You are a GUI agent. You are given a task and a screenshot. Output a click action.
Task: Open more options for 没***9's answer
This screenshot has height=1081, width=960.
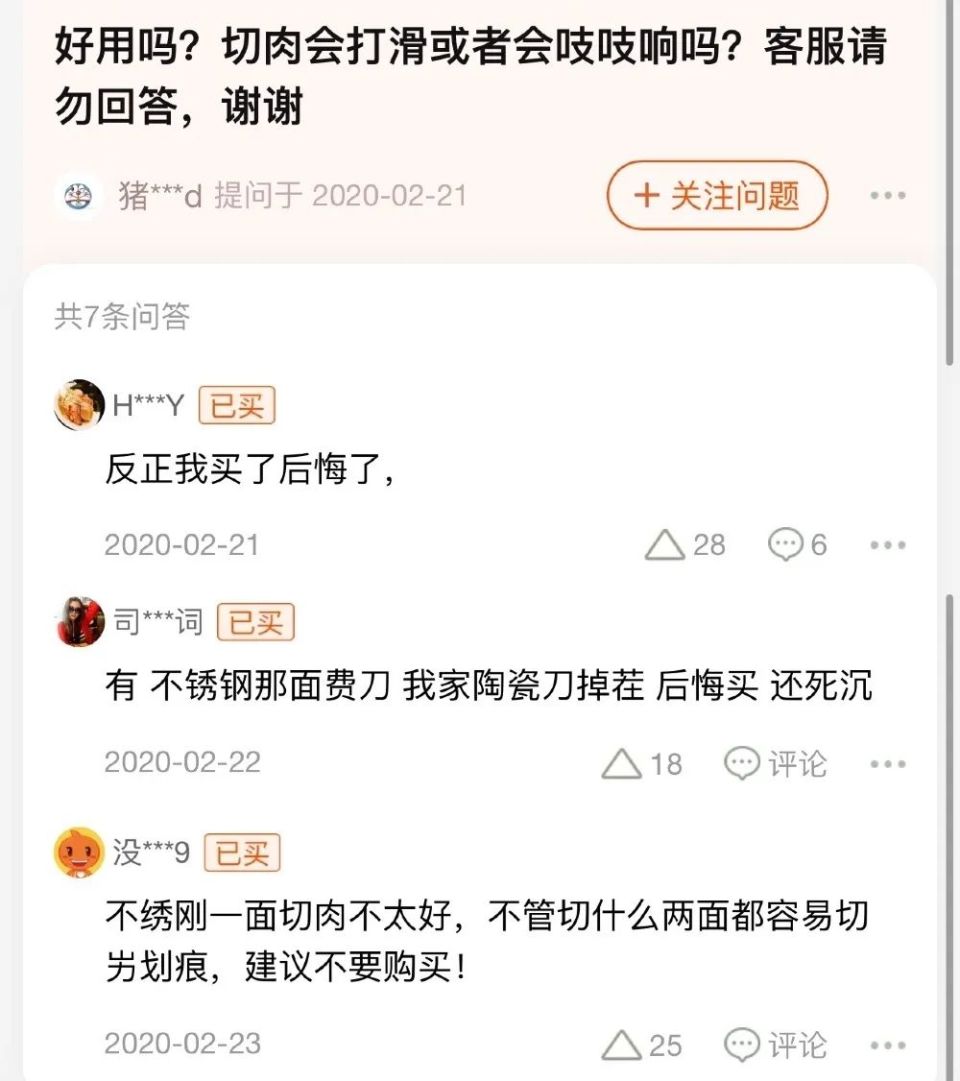click(x=888, y=1048)
